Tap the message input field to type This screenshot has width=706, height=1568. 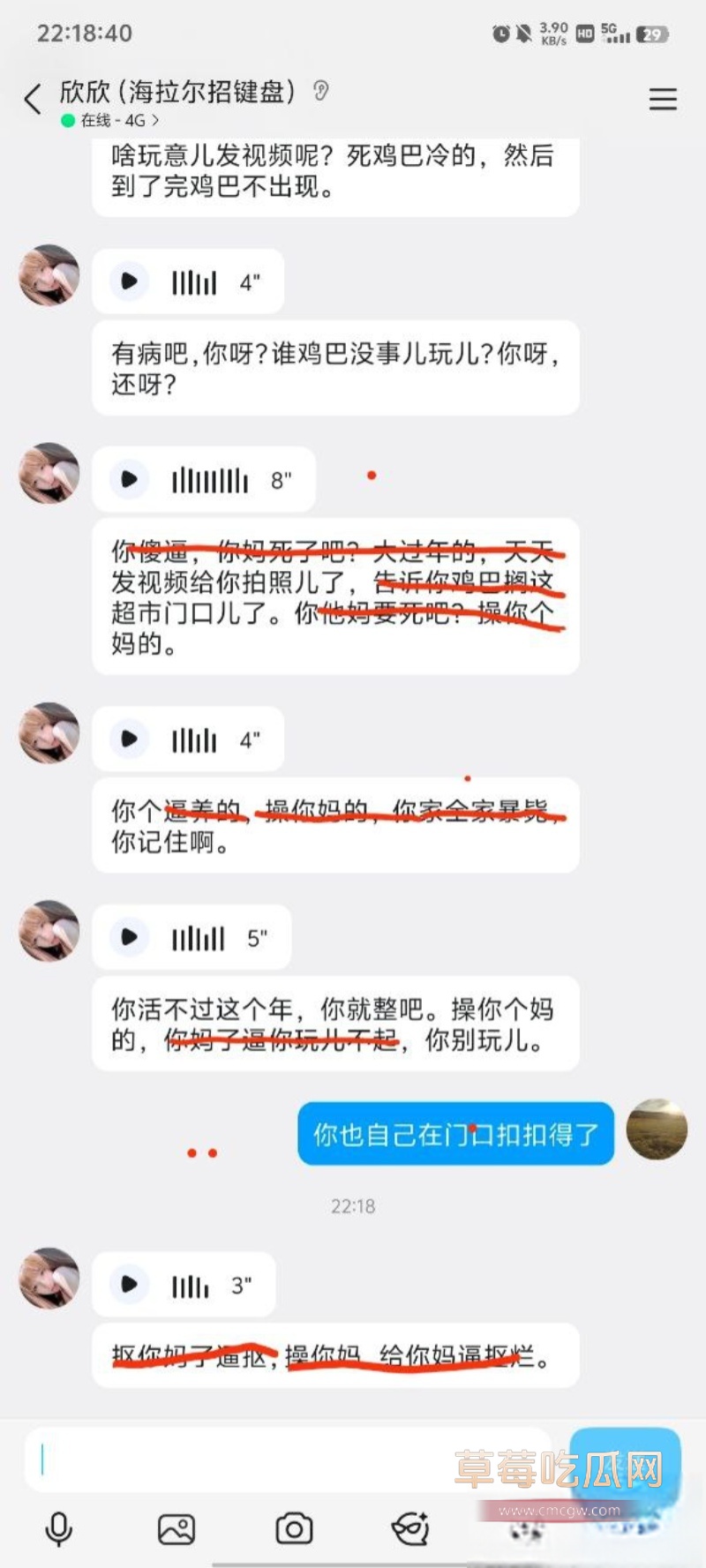[265, 1461]
